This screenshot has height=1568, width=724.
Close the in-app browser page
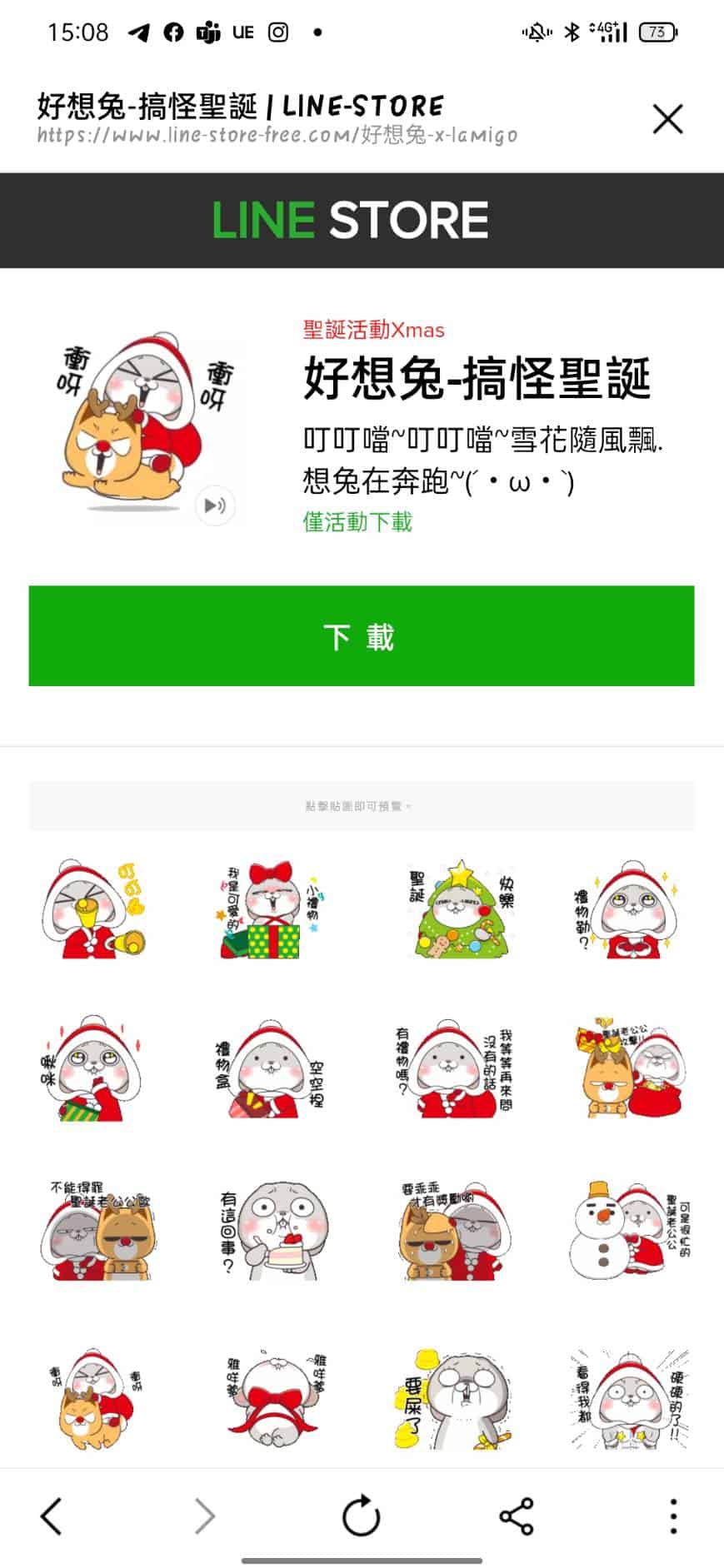667,119
